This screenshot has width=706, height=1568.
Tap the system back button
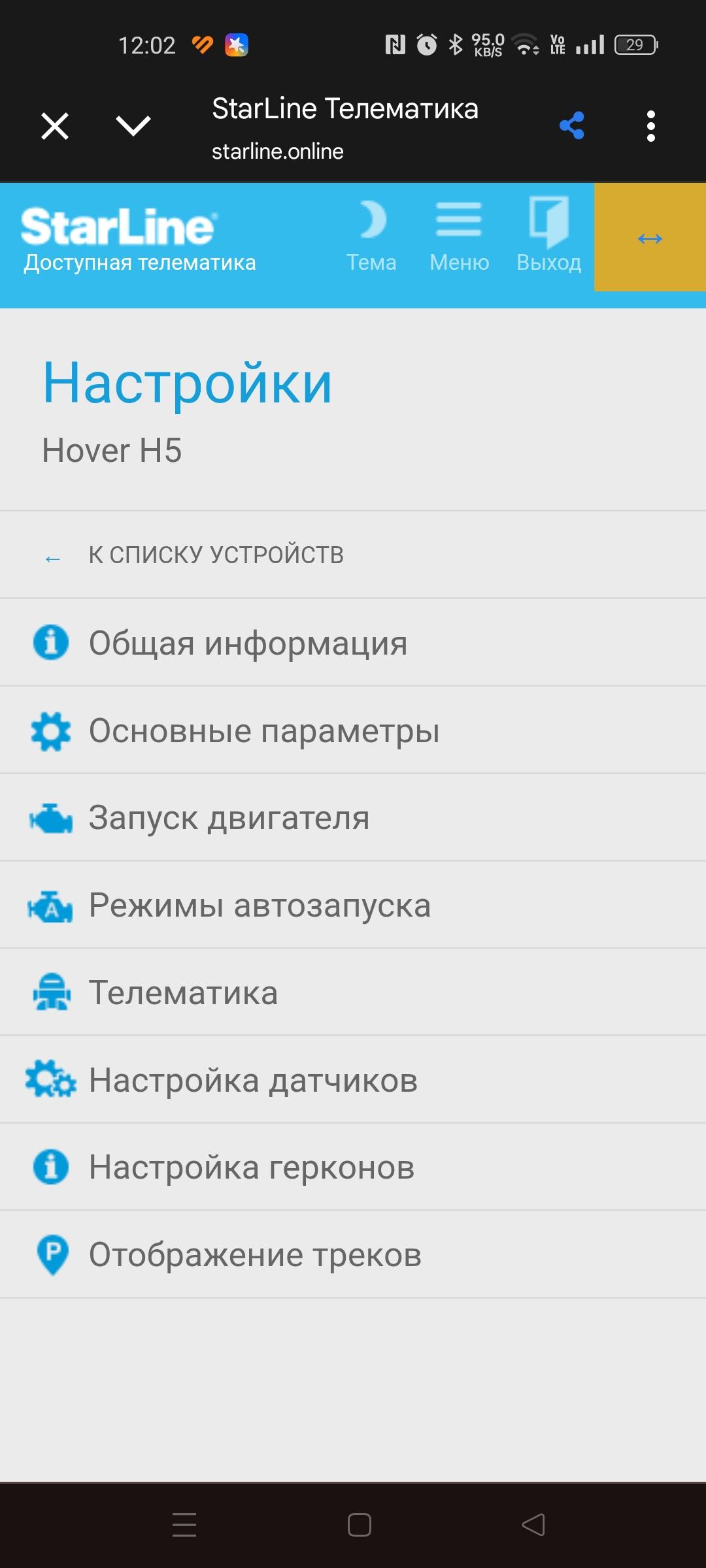coord(533,1525)
